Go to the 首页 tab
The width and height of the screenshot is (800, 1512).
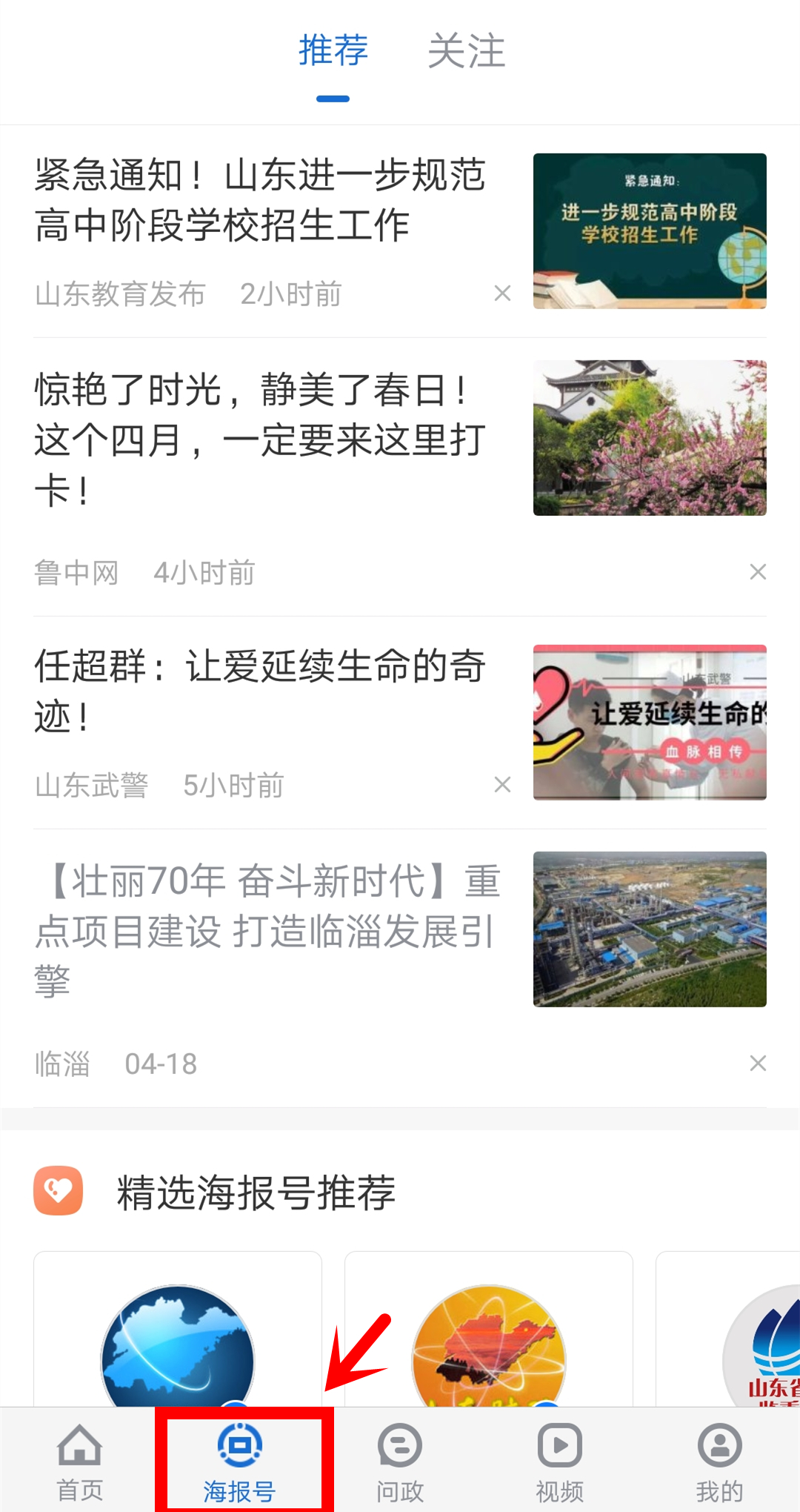(80, 1462)
